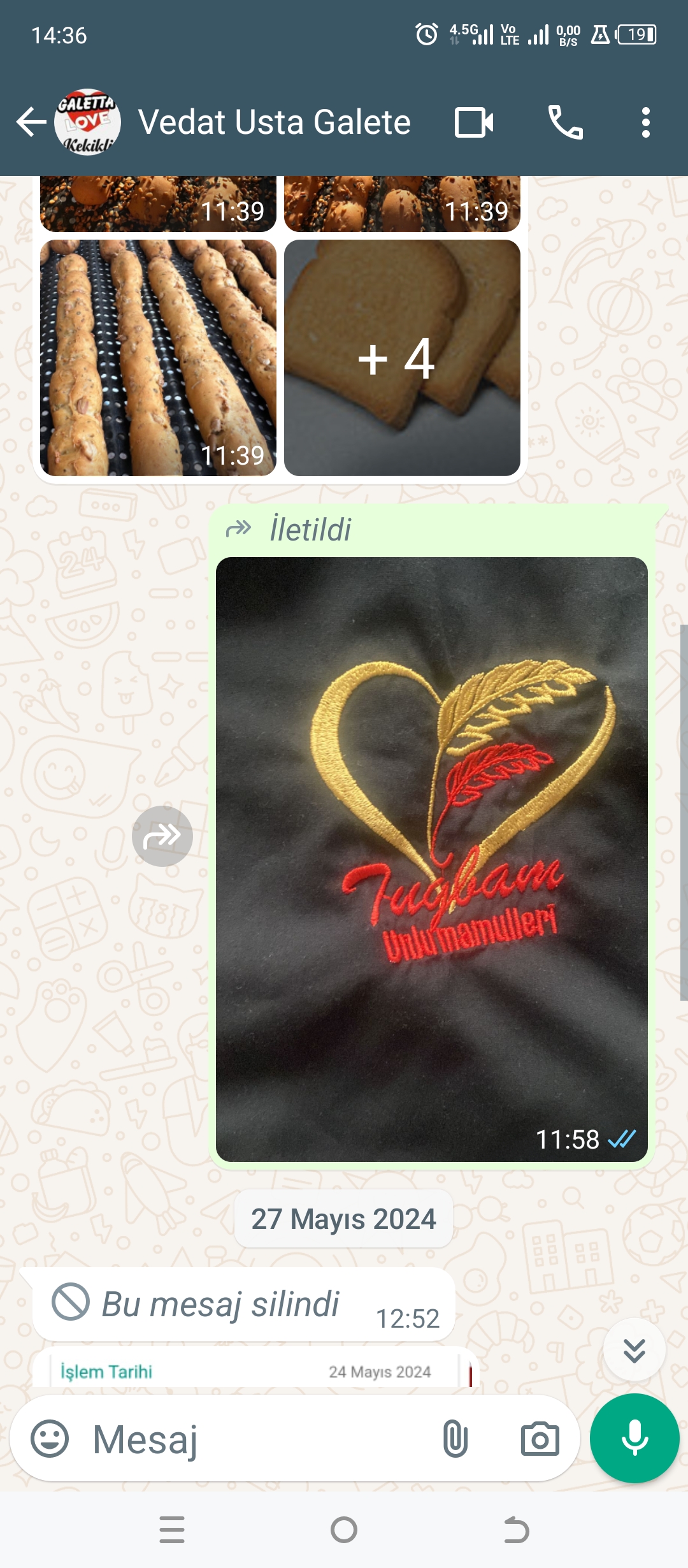Open the system recent apps view

click(x=172, y=1530)
